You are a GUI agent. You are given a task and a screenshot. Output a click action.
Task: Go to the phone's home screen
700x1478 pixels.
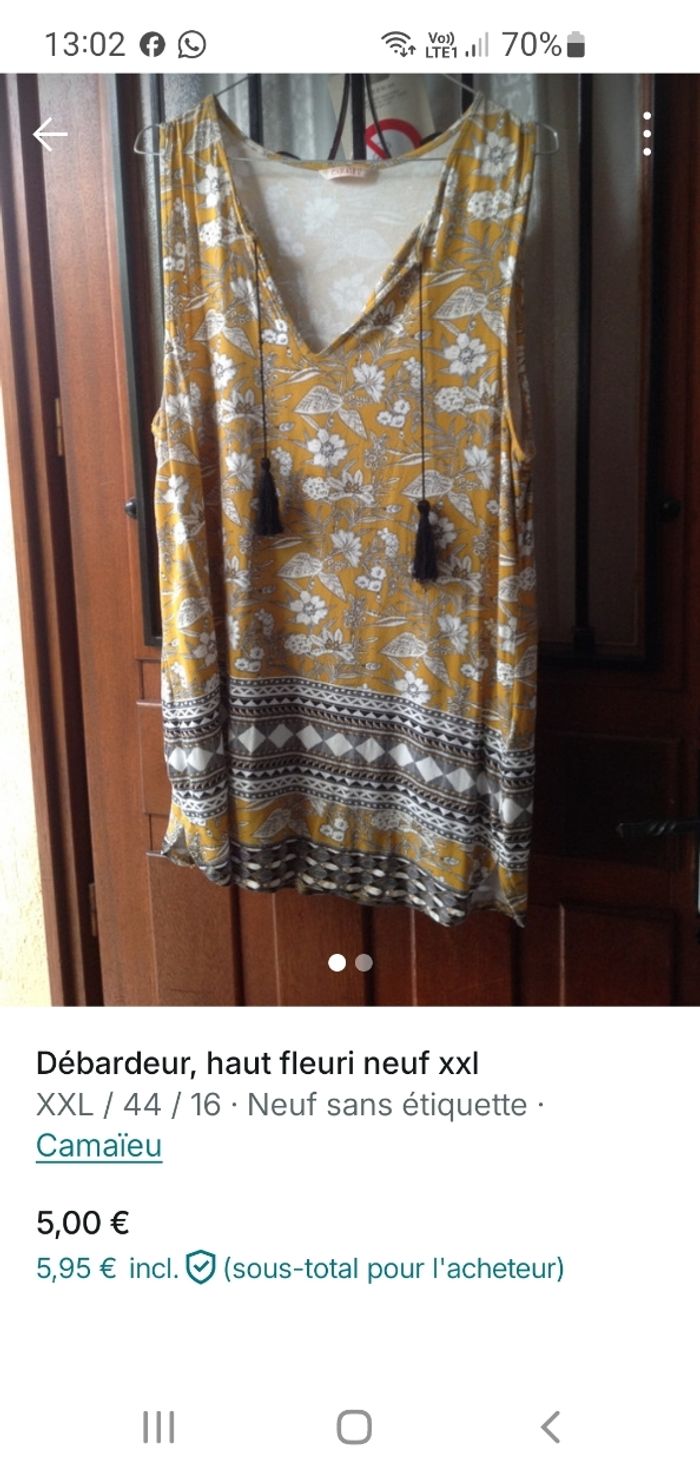[353, 1427]
